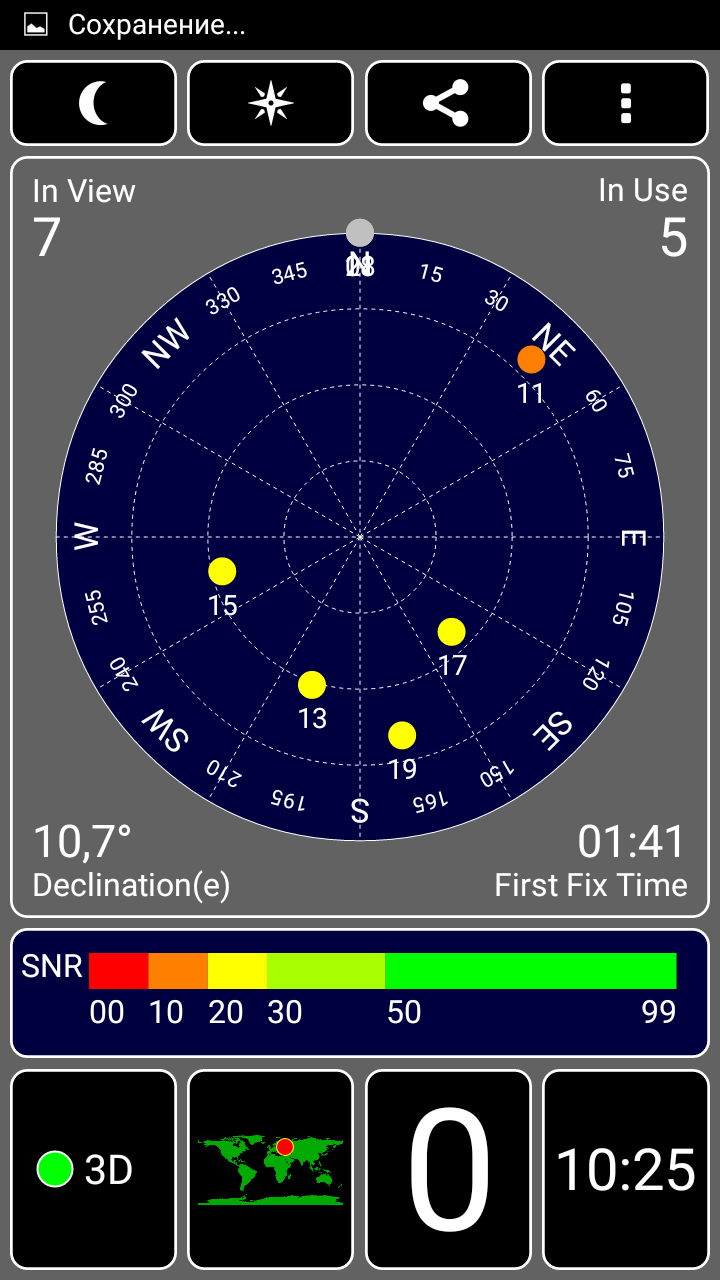Tap the speed tile showing 0

pyautogui.click(x=448, y=1169)
